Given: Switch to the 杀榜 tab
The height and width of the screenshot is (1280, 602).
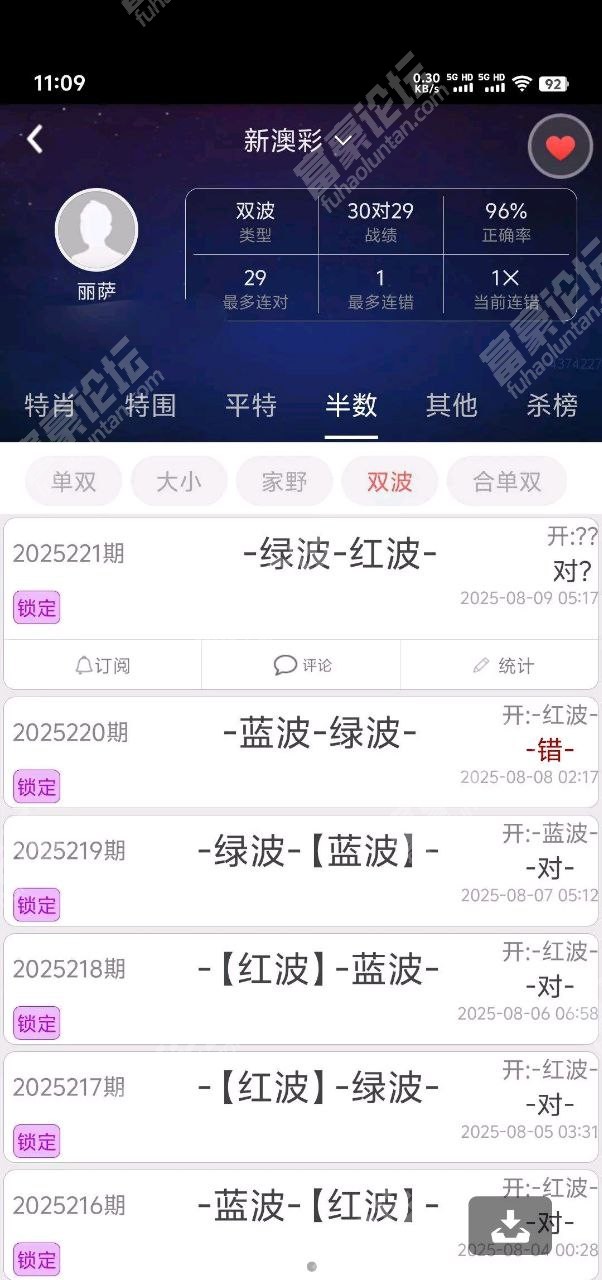Looking at the screenshot, I should (x=551, y=405).
